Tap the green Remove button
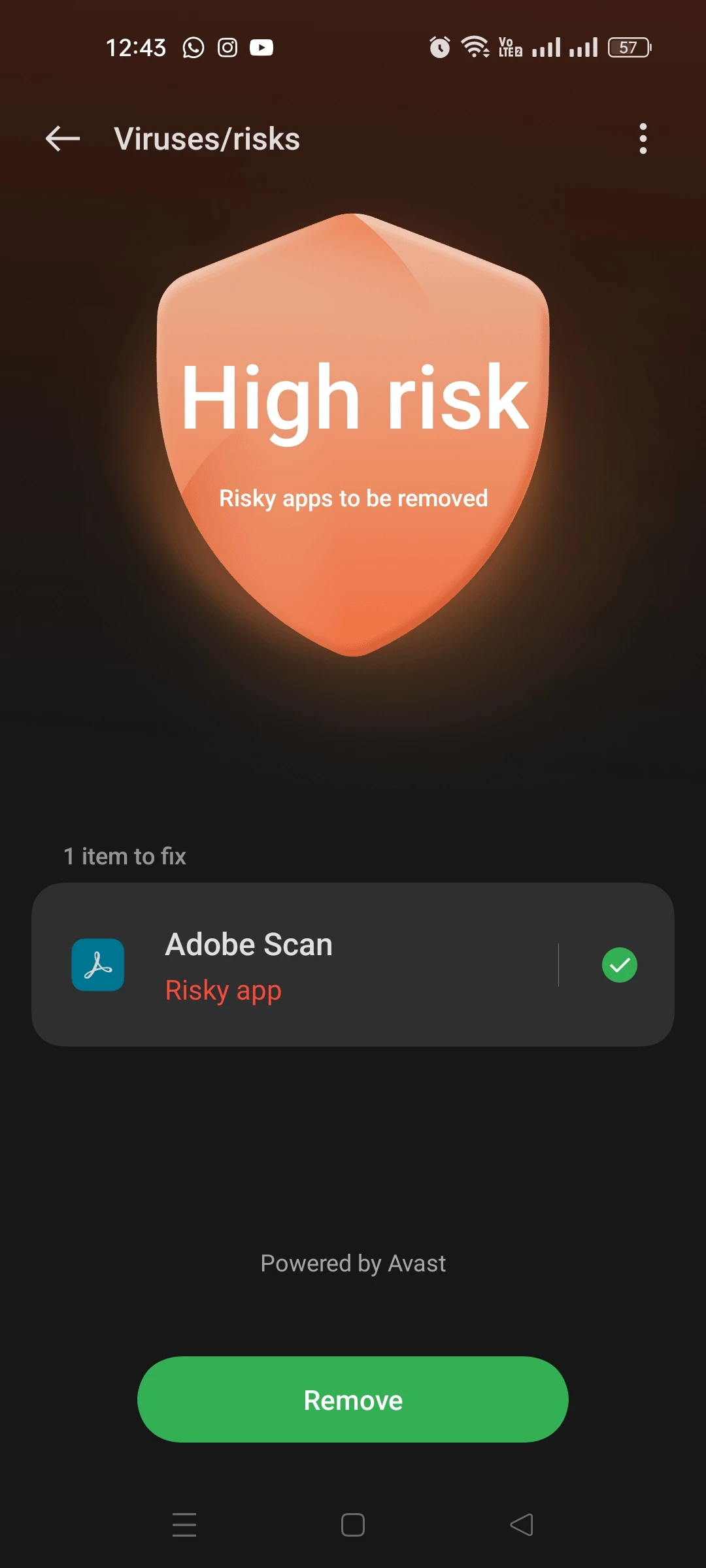This screenshot has width=706, height=1568. click(x=353, y=1400)
